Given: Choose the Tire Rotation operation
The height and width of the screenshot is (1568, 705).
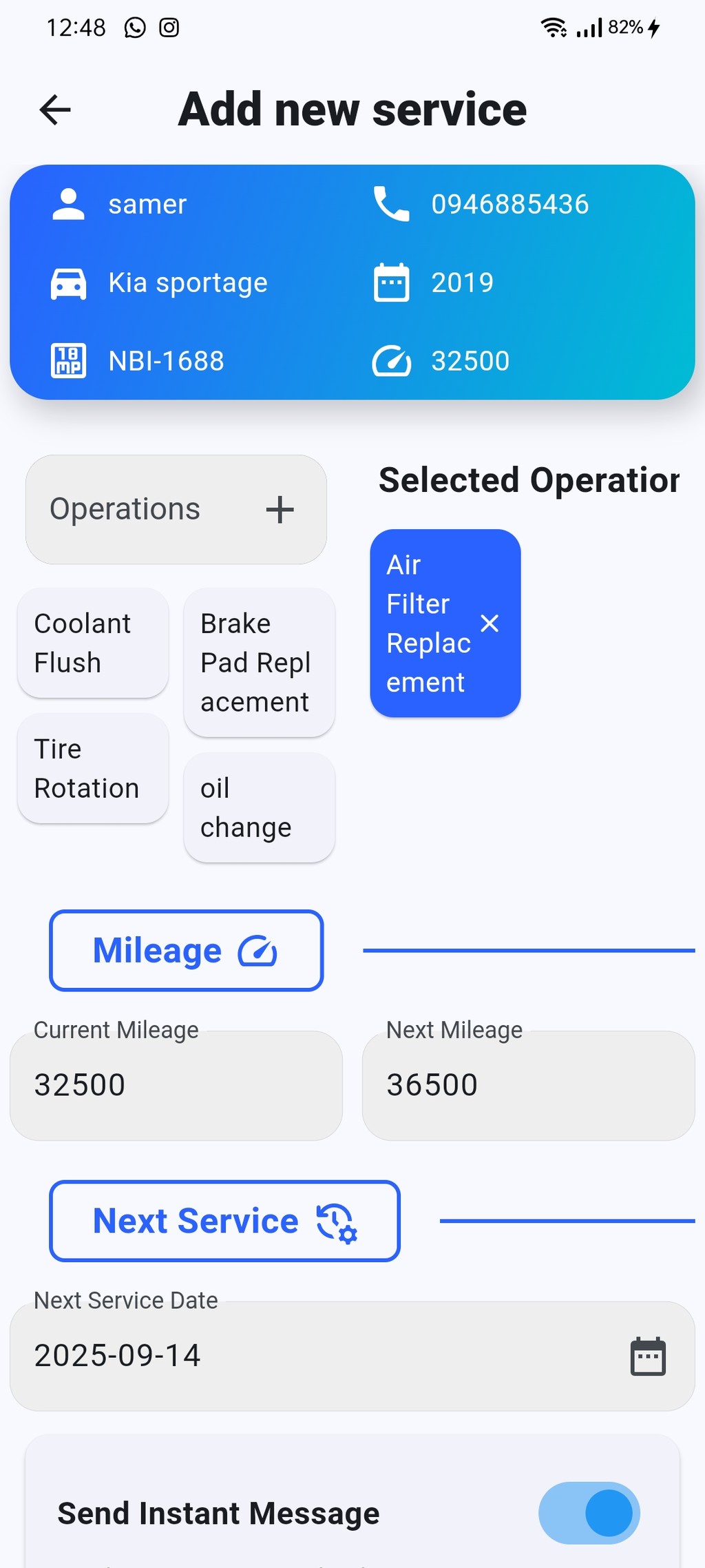Looking at the screenshot, I should (93, 768).
